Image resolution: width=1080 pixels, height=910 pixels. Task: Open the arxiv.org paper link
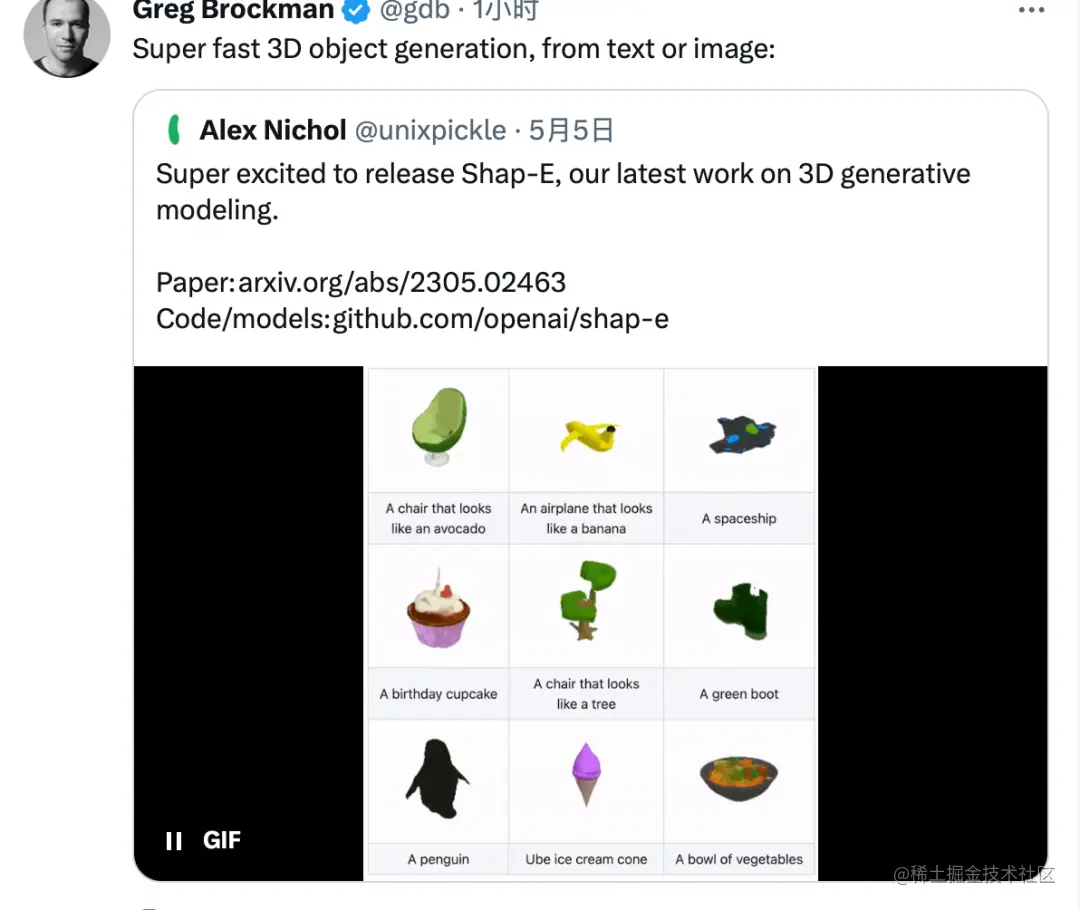coord(402,283)
